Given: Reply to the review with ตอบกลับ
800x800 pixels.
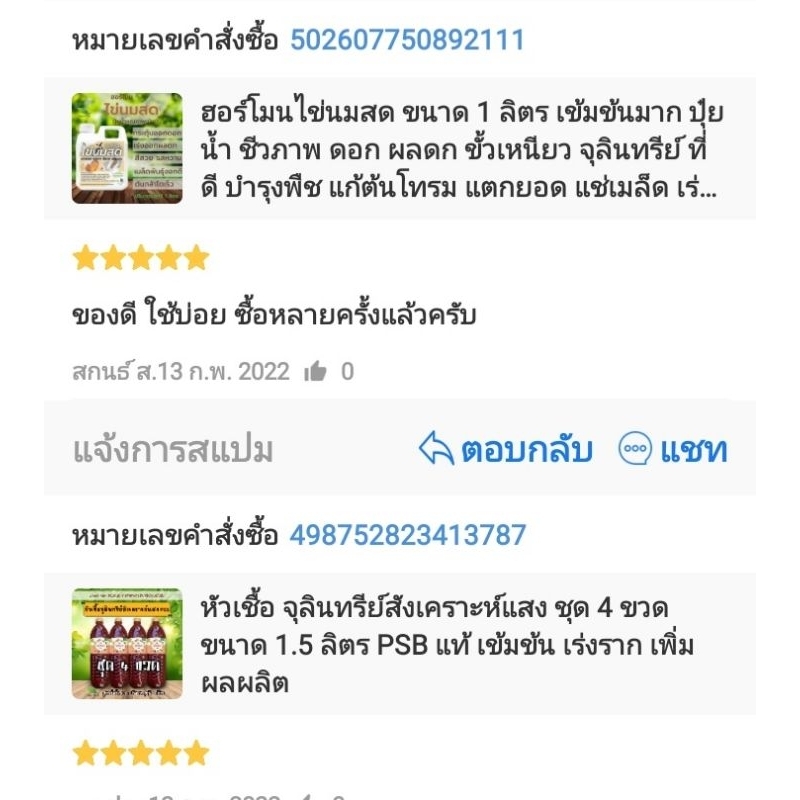Looking at the screenshot, I should [506, 449].
